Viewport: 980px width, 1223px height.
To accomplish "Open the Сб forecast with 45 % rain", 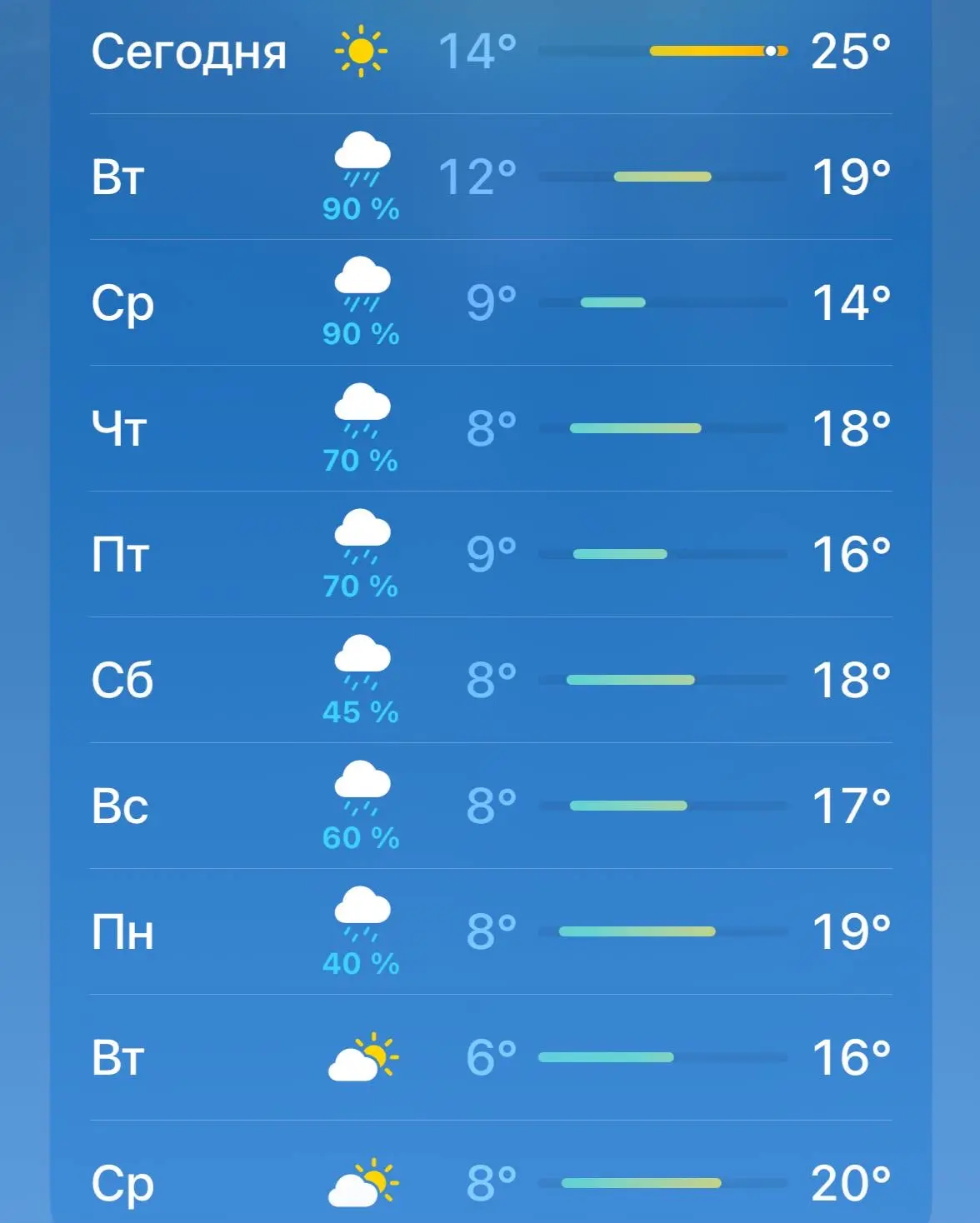I will tap(491, 680).
